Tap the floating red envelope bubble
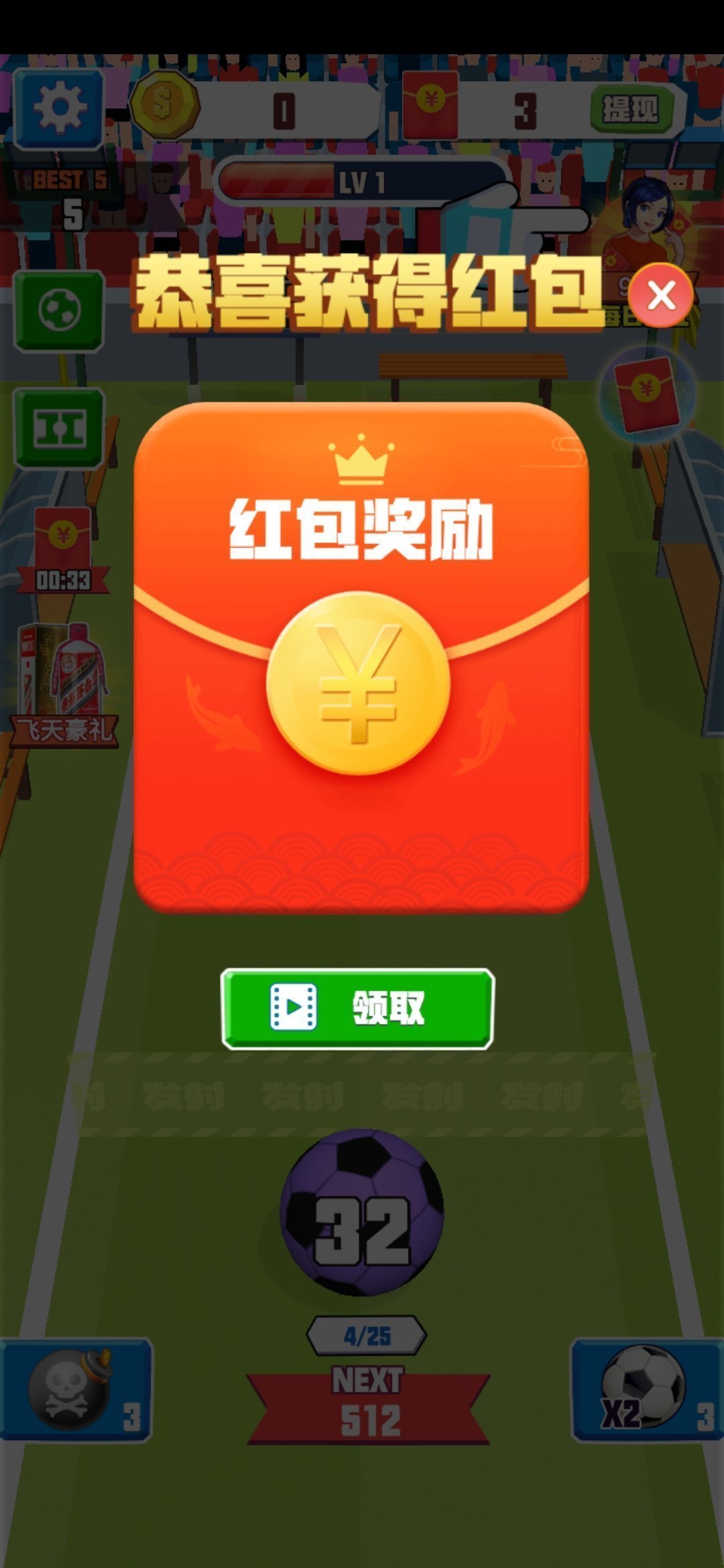The image size is (724, 1568). (646, 394)
